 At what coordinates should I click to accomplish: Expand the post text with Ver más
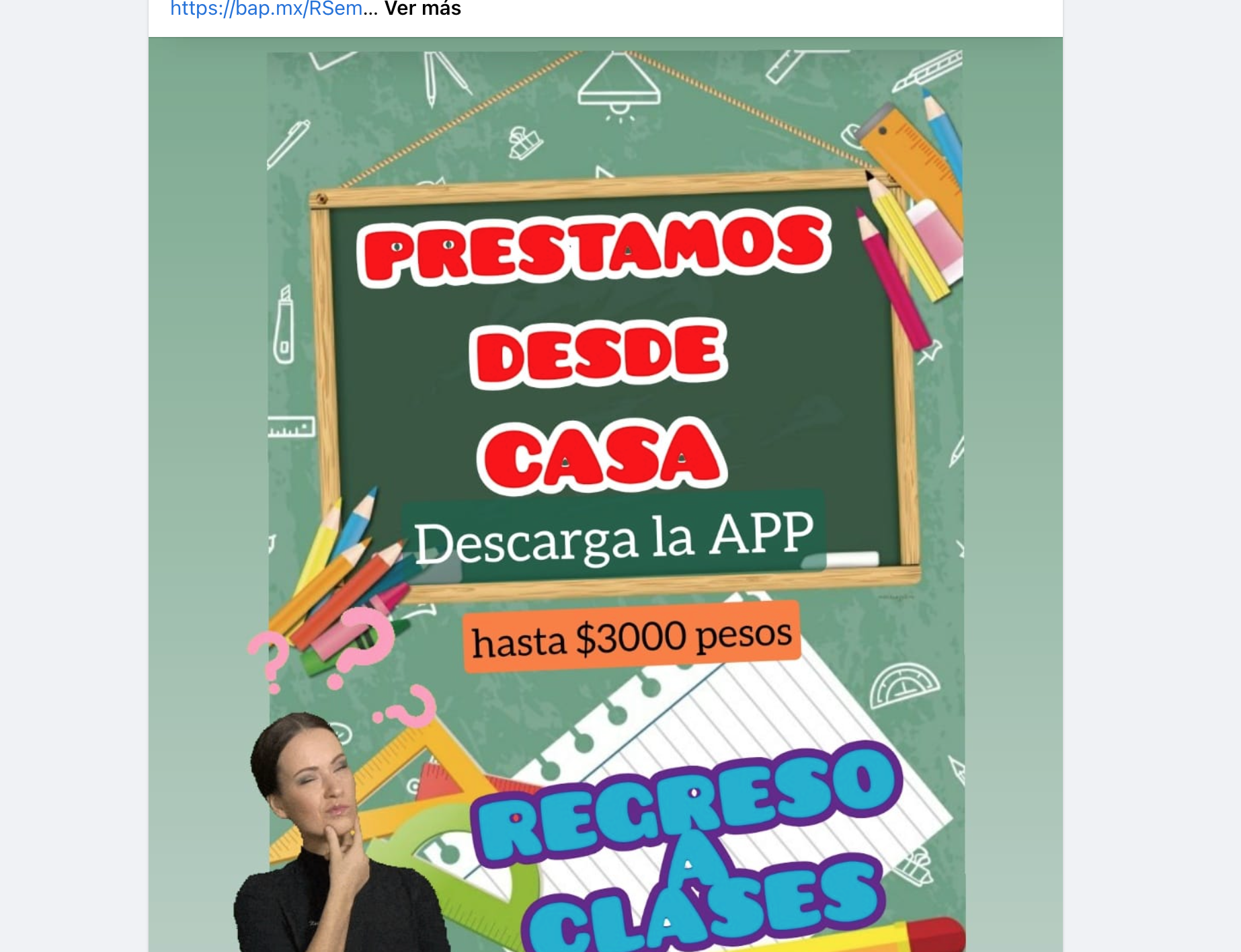point(423,9)
